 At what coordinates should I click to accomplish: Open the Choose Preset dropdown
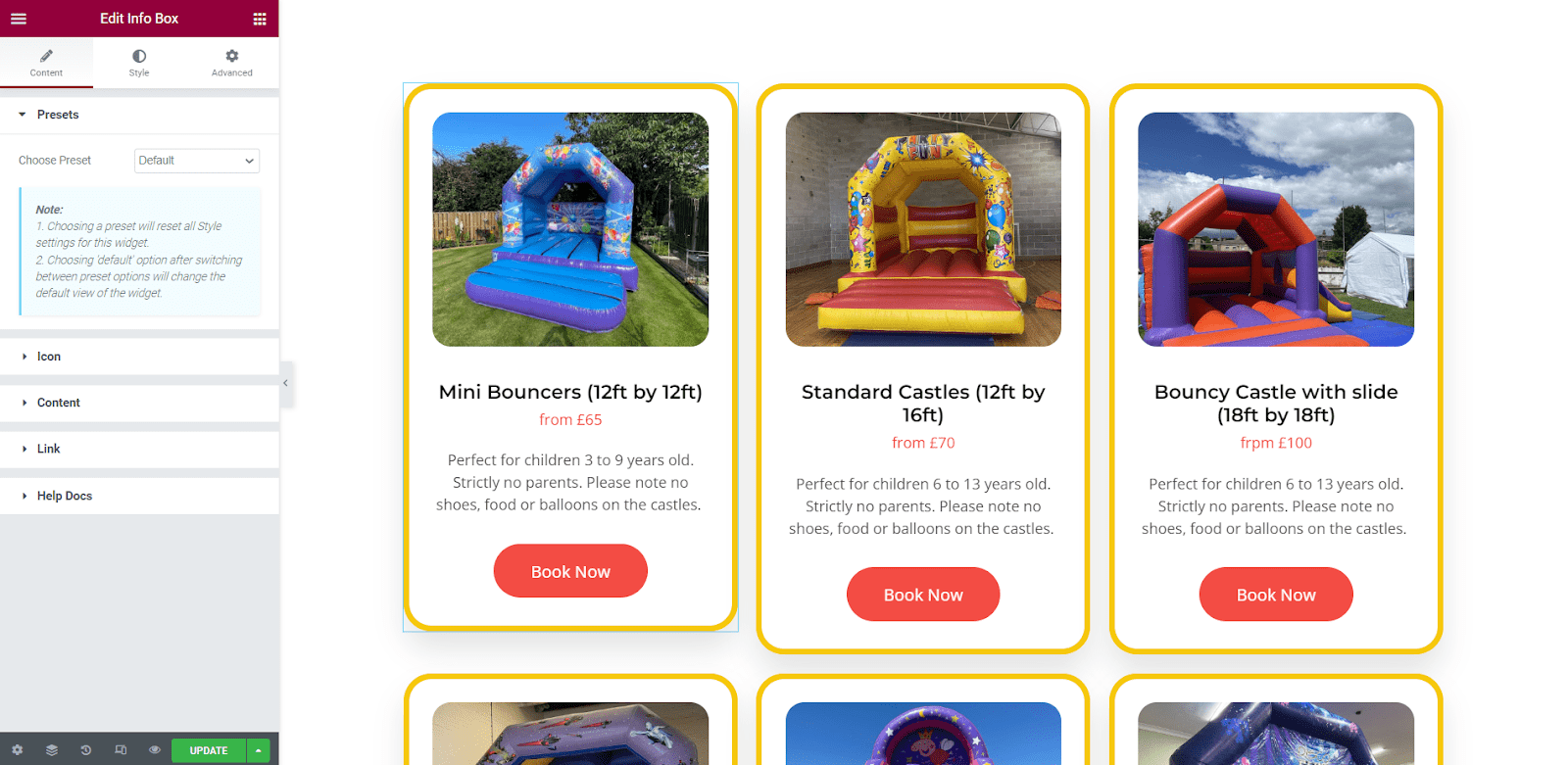[x=197, y=161]
